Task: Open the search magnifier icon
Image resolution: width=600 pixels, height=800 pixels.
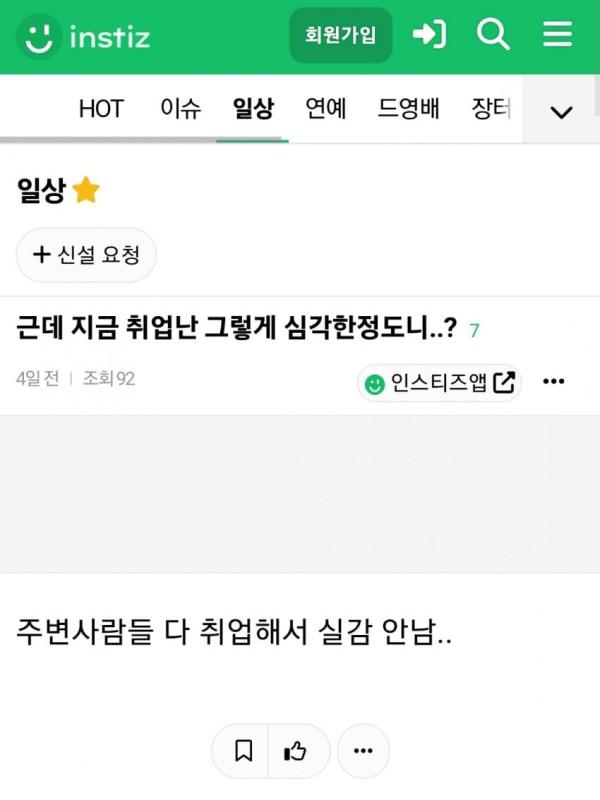Action: (x=492, y=35)
